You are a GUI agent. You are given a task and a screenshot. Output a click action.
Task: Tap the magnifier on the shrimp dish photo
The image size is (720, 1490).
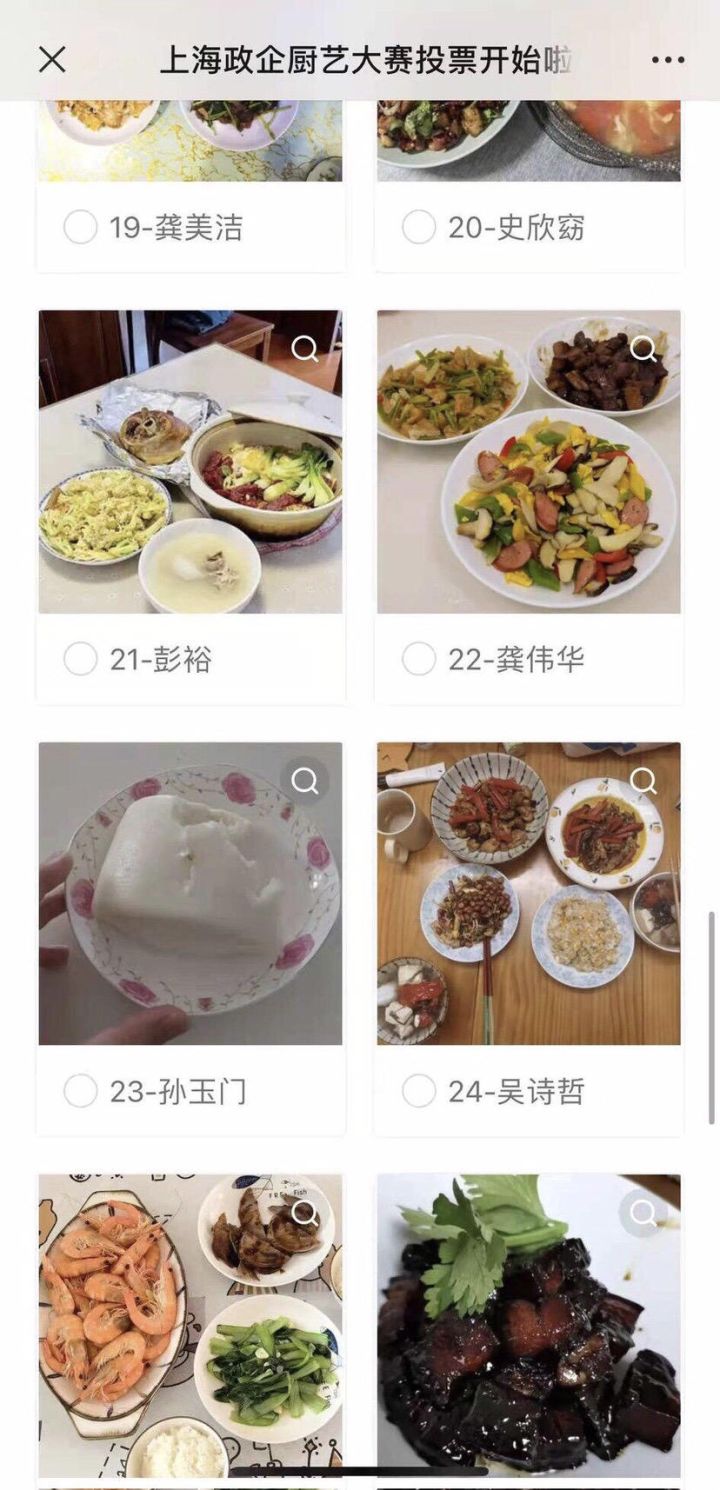coord(305,1213)
